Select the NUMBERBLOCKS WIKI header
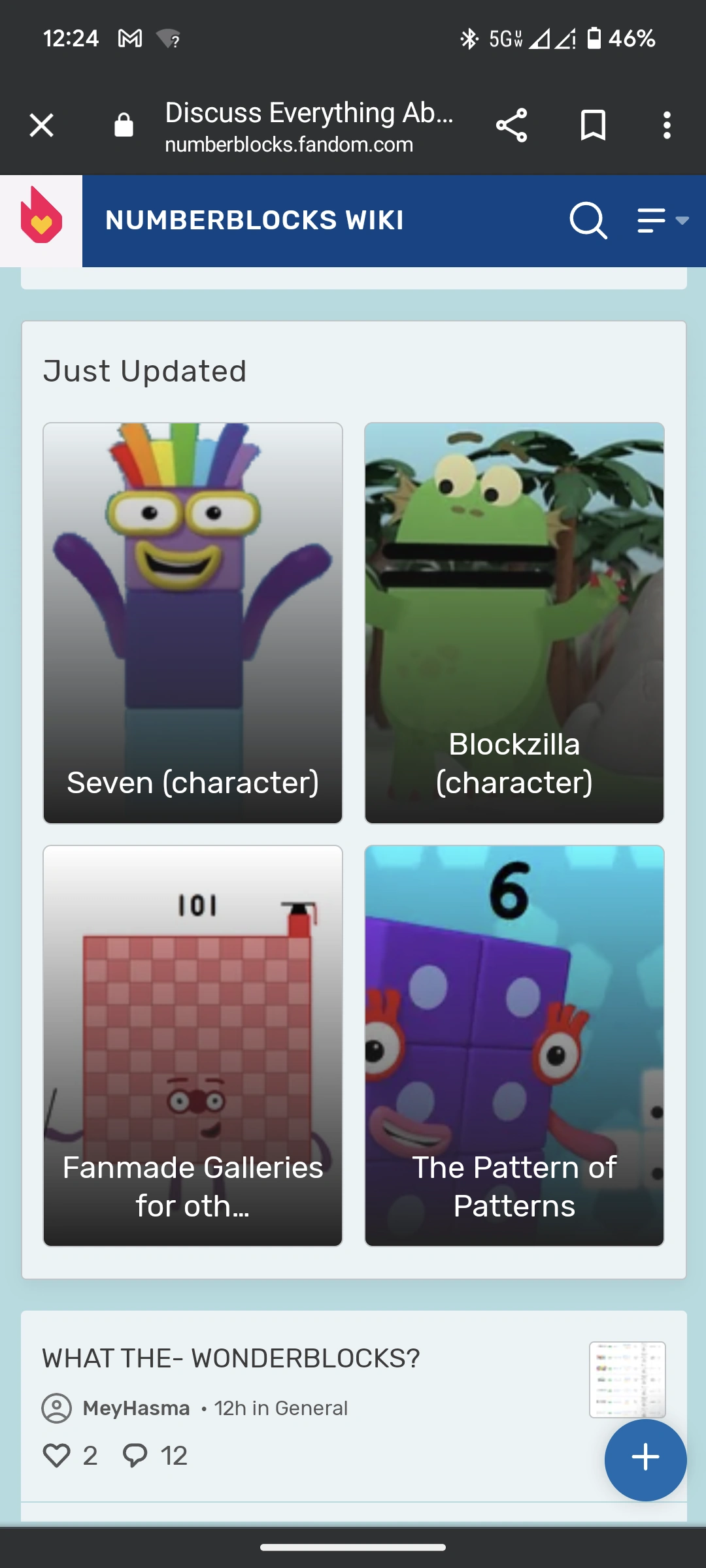This screenshot has width=706, height=1568. (x=255, y=220)
